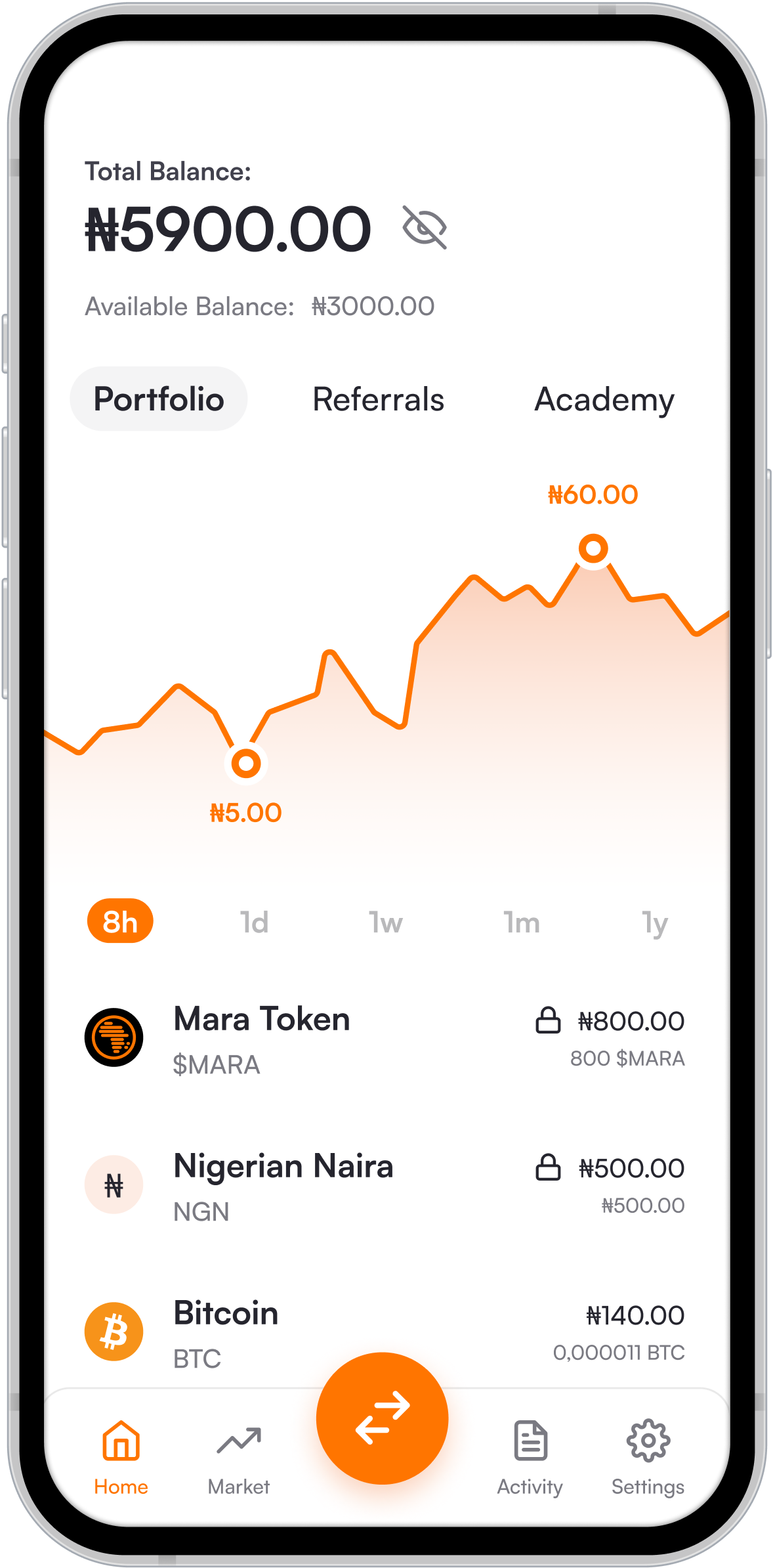Show the 1w chart range
The height and width of the screenshot is (1568, 773).
coord(386,923)
